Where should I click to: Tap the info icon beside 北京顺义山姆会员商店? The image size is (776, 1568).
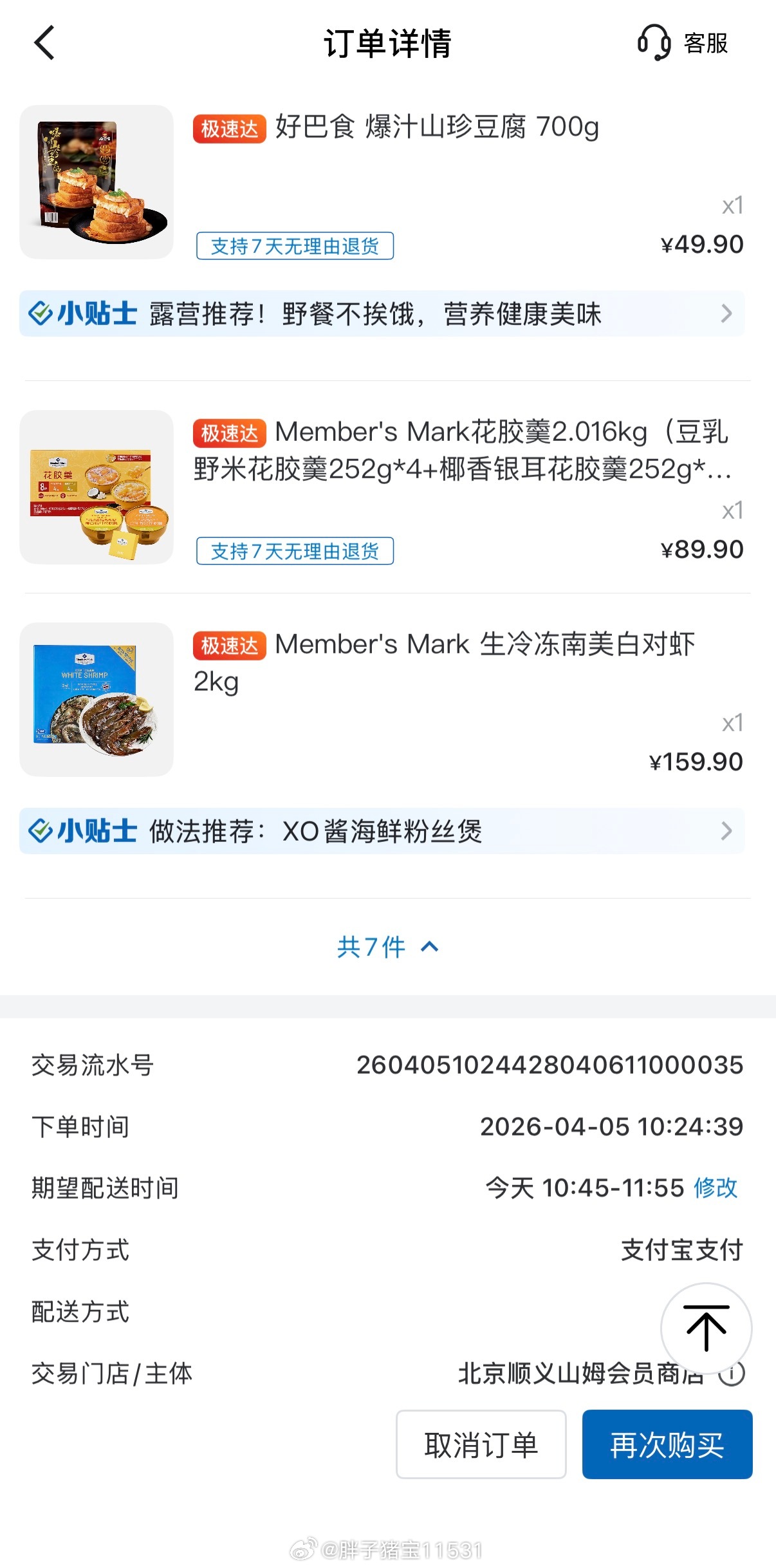pos(733,1374)
